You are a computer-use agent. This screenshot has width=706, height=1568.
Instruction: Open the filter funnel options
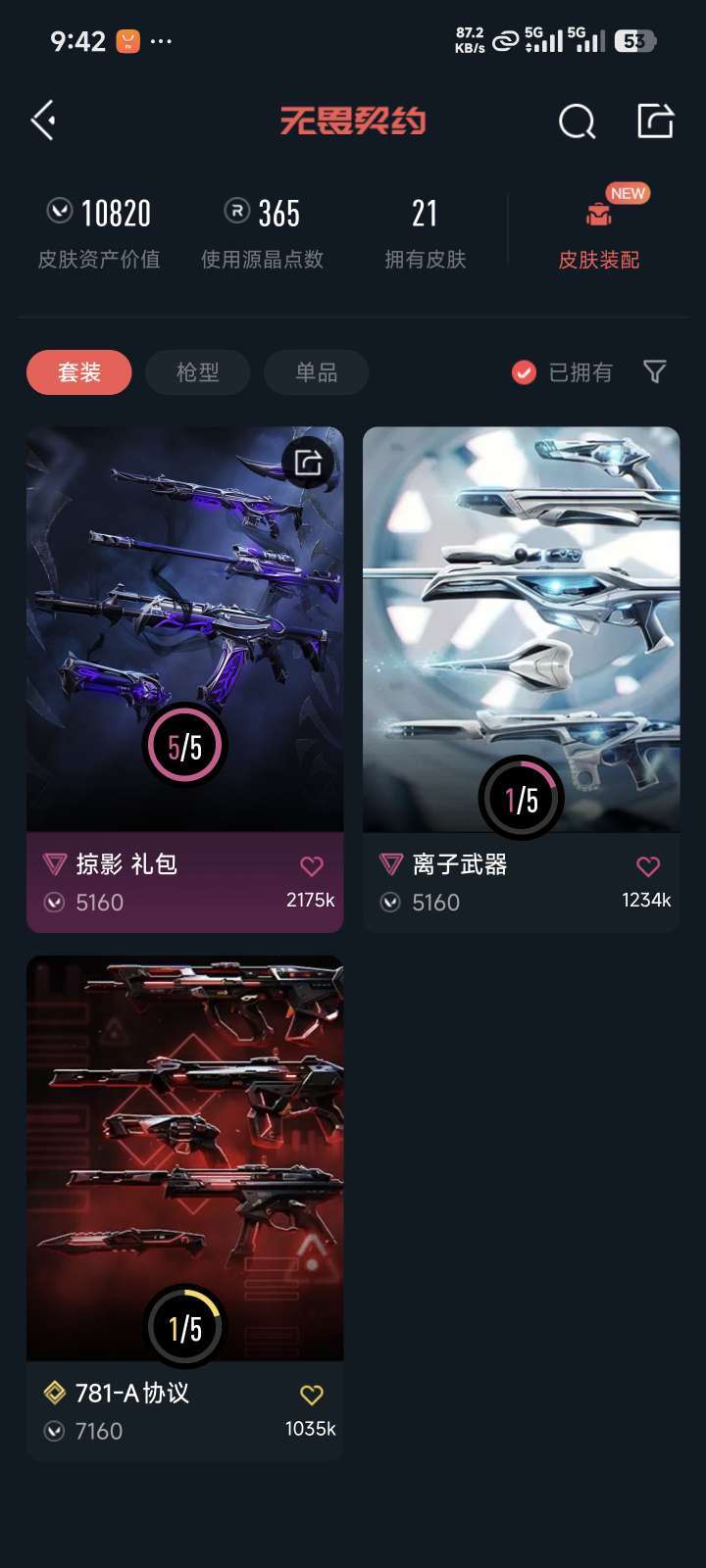click(x=654, y=371)
